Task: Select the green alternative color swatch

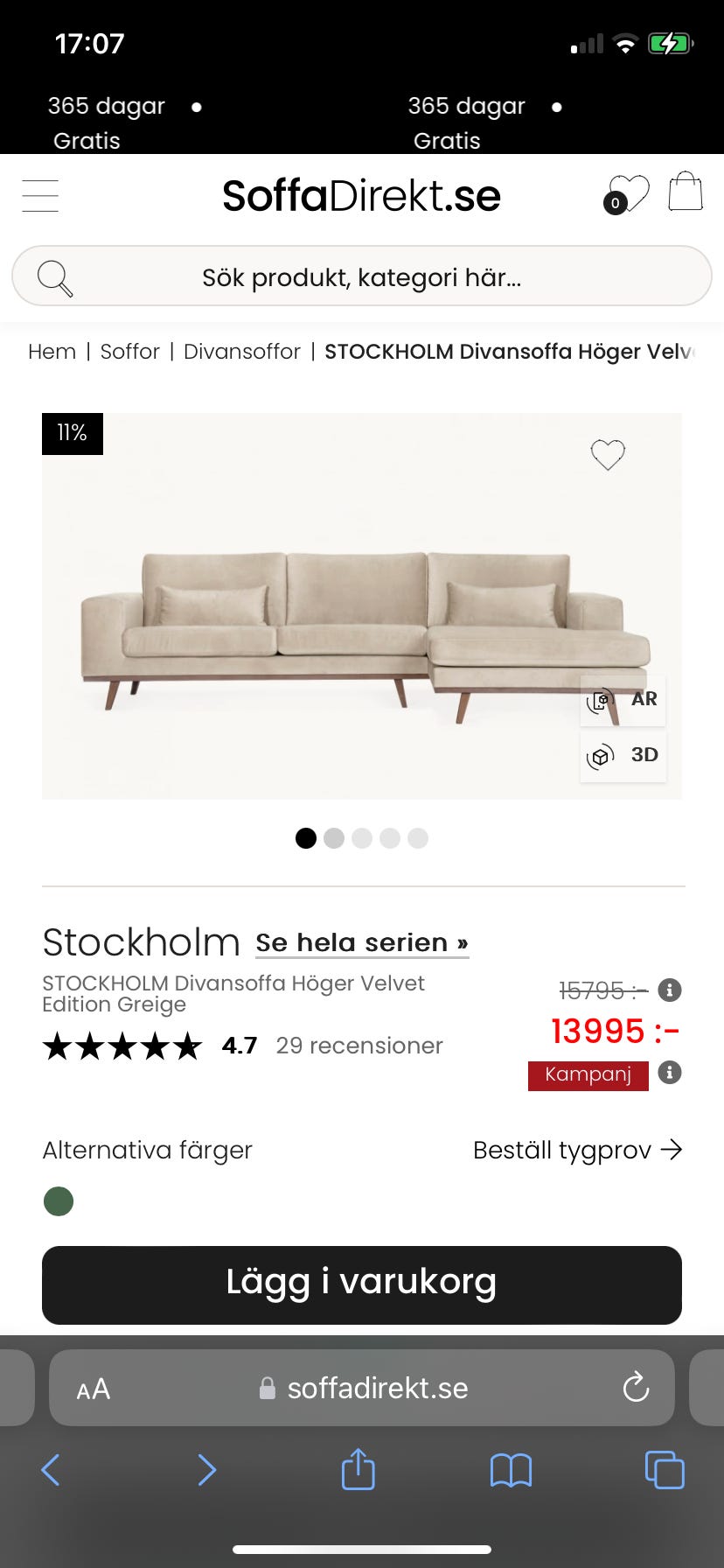Action: 58,1200
